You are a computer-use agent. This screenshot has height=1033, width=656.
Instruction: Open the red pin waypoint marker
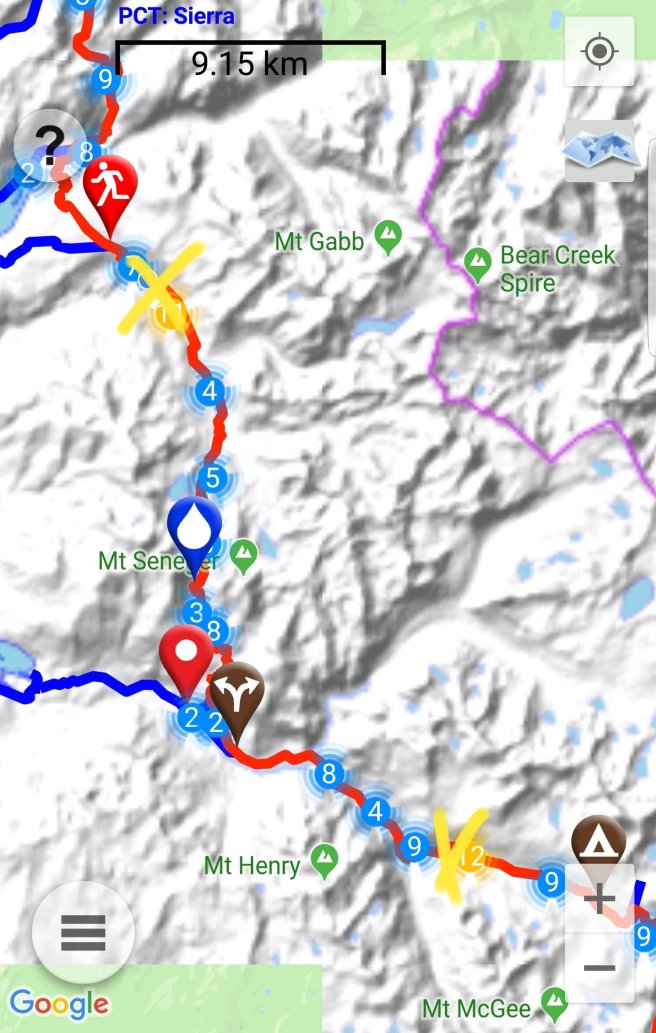point(186,655)
